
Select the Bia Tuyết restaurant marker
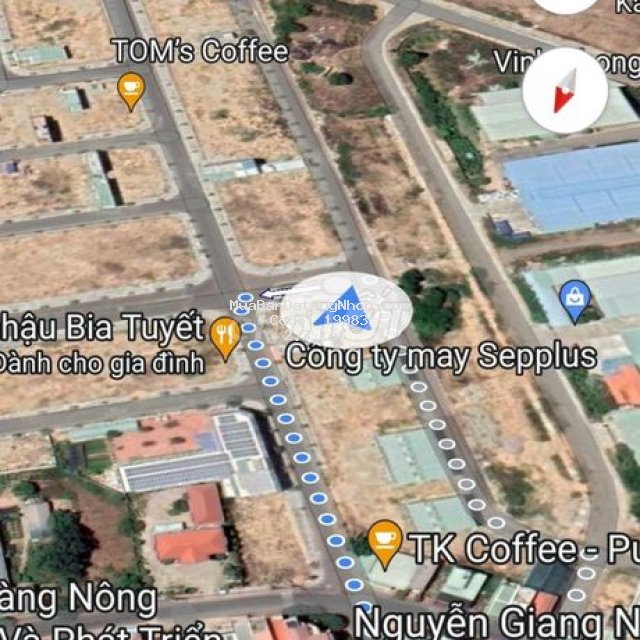[225, 335]
